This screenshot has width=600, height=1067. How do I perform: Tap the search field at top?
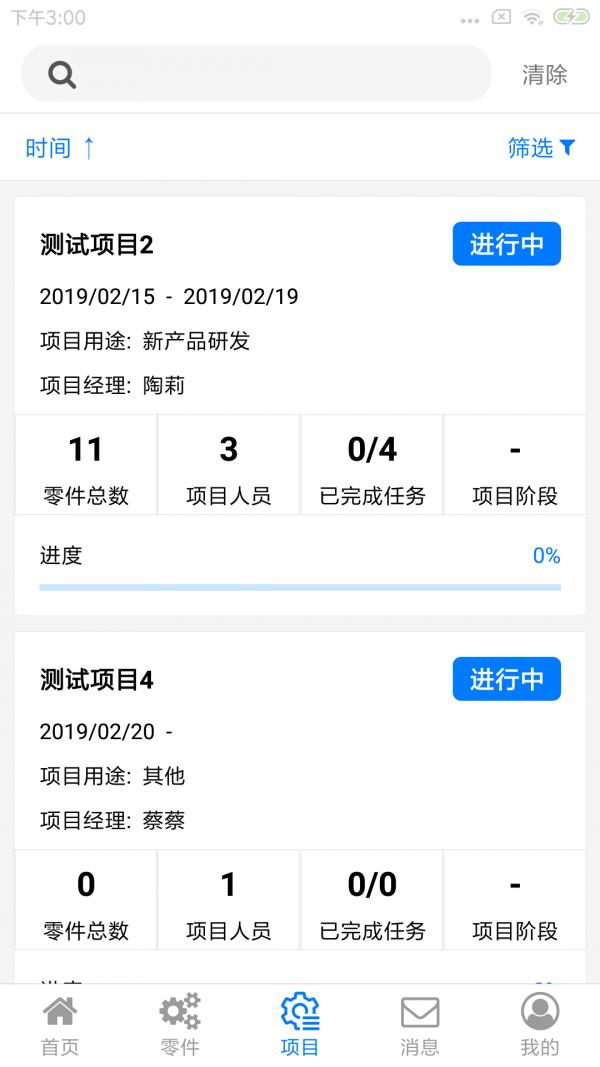(x=256, y=73)
